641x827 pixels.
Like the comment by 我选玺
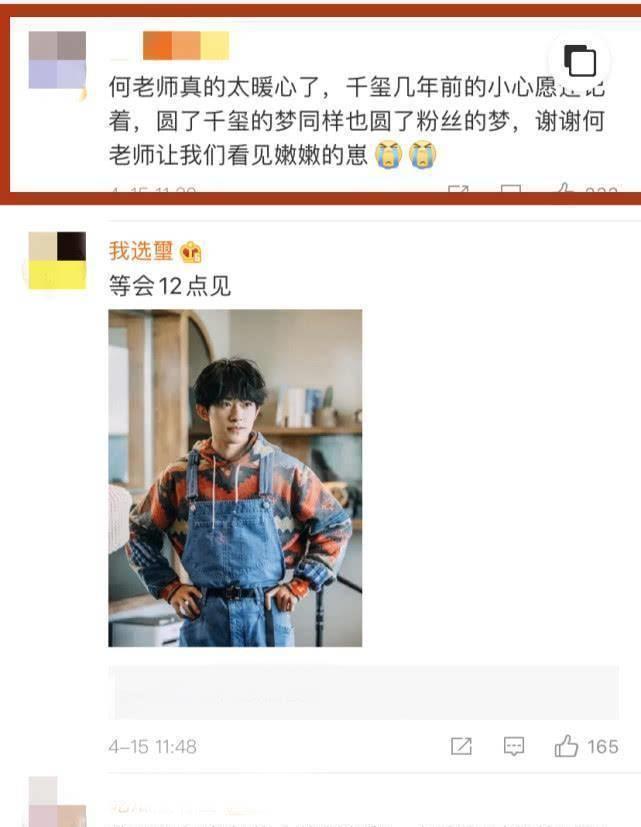click(567, 746)
